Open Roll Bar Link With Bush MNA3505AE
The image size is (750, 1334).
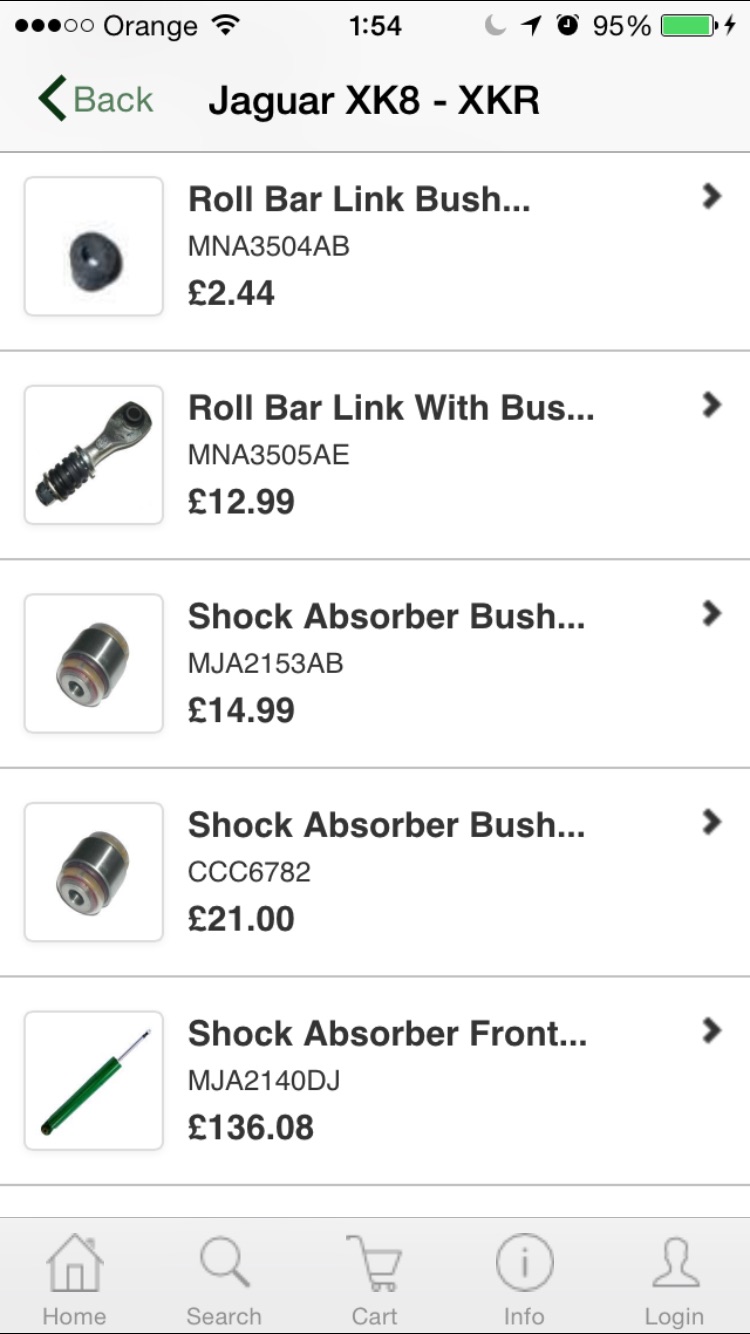click(375, 455)
